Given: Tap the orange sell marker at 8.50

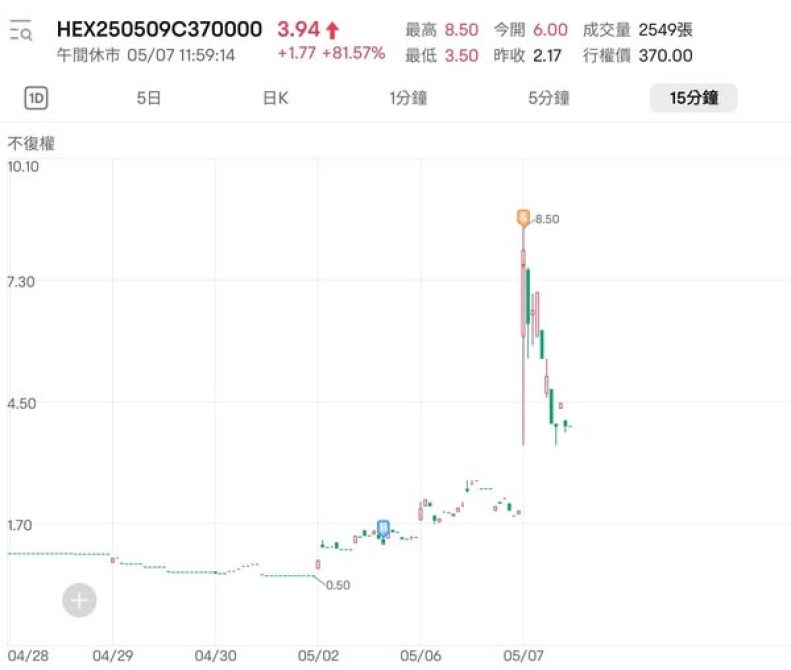Looking at the screenshot, I should coord(523,217).
